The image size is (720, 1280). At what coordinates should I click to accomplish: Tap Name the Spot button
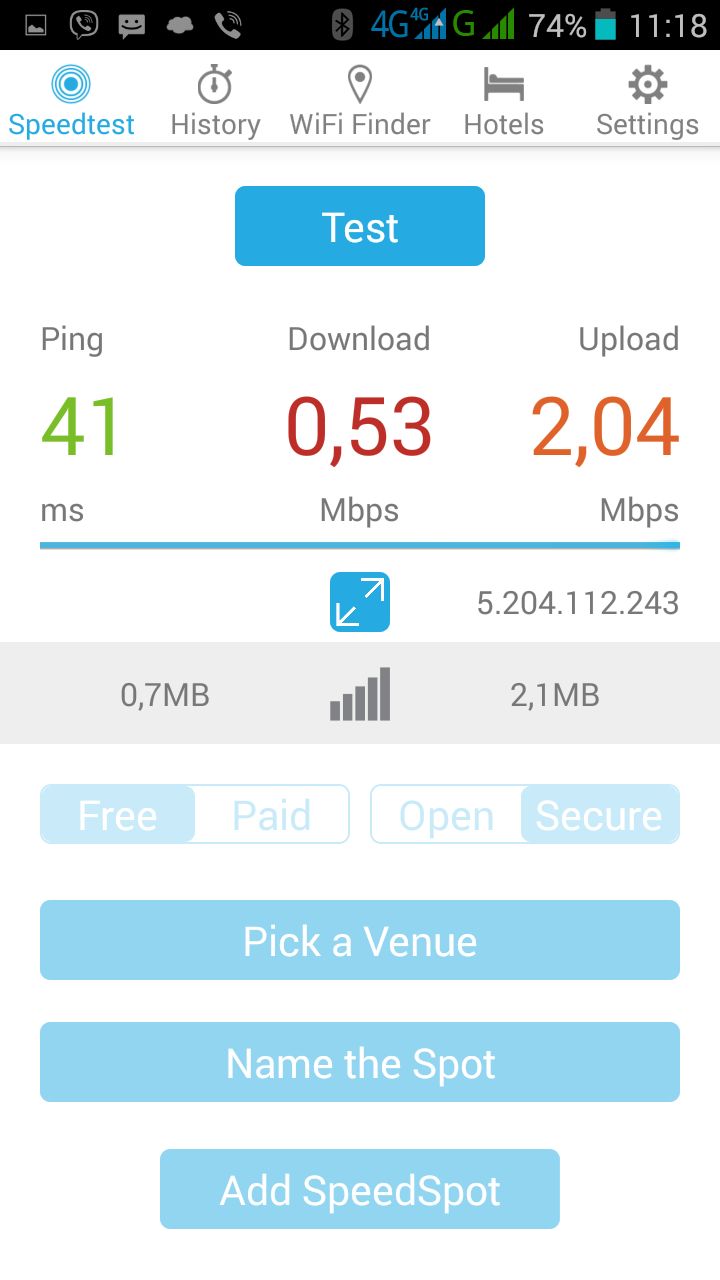360,1062
